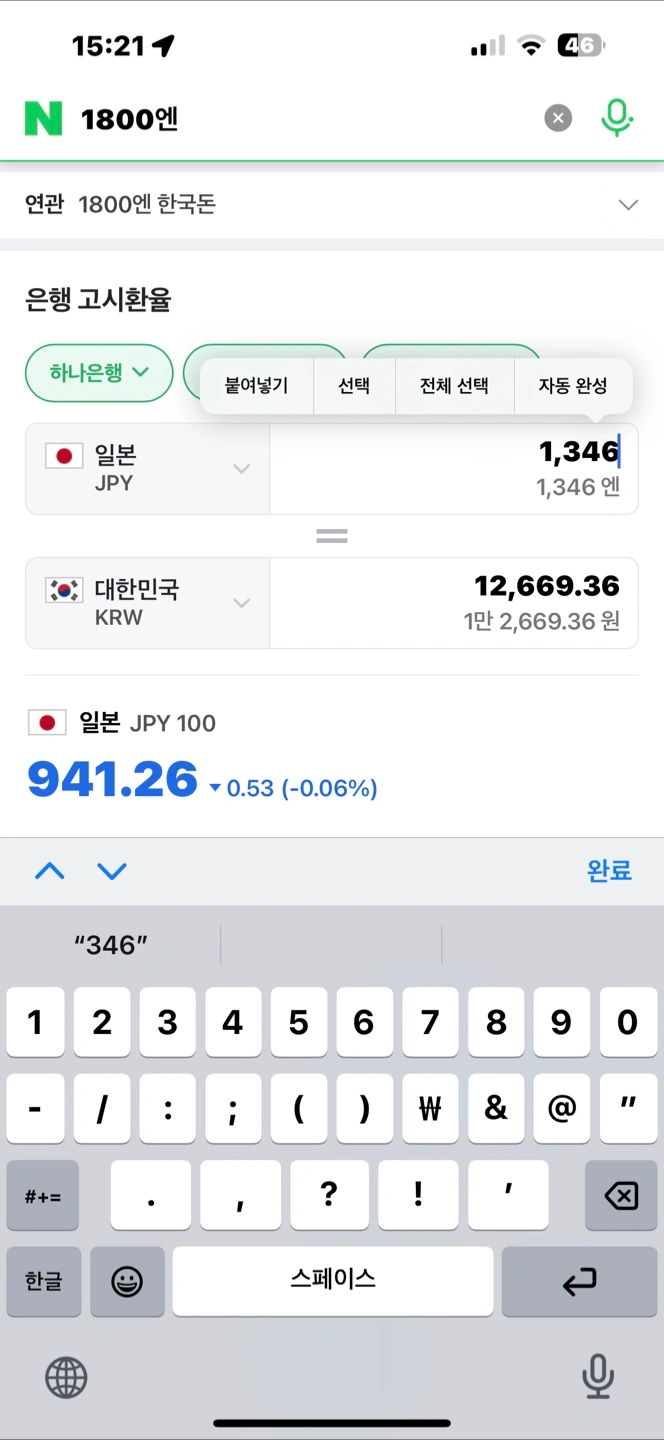Change the 일본 JPY currency selector
This screenshot has width=664, height=1440.
pos(147,469)
